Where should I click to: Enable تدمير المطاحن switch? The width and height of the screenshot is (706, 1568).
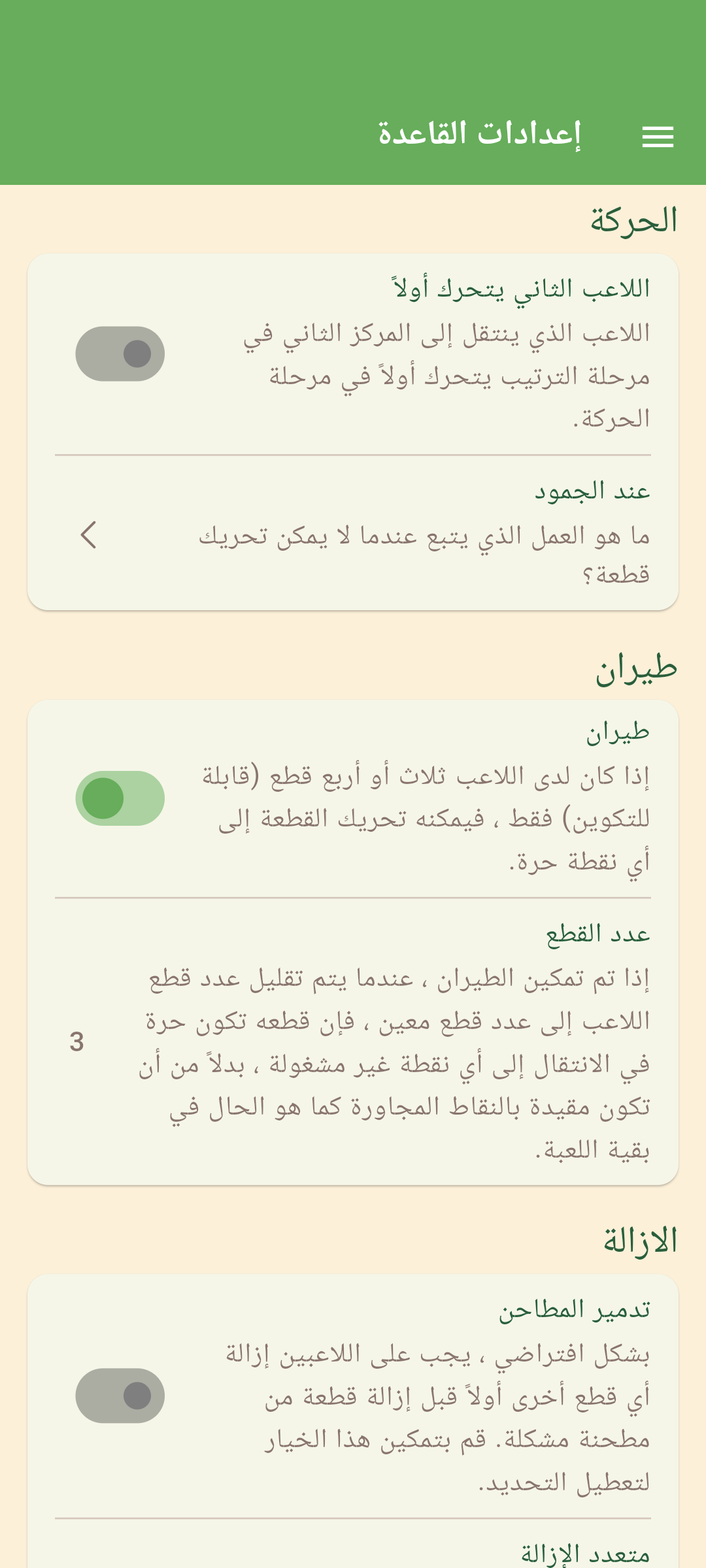(x=120, y=1396)
